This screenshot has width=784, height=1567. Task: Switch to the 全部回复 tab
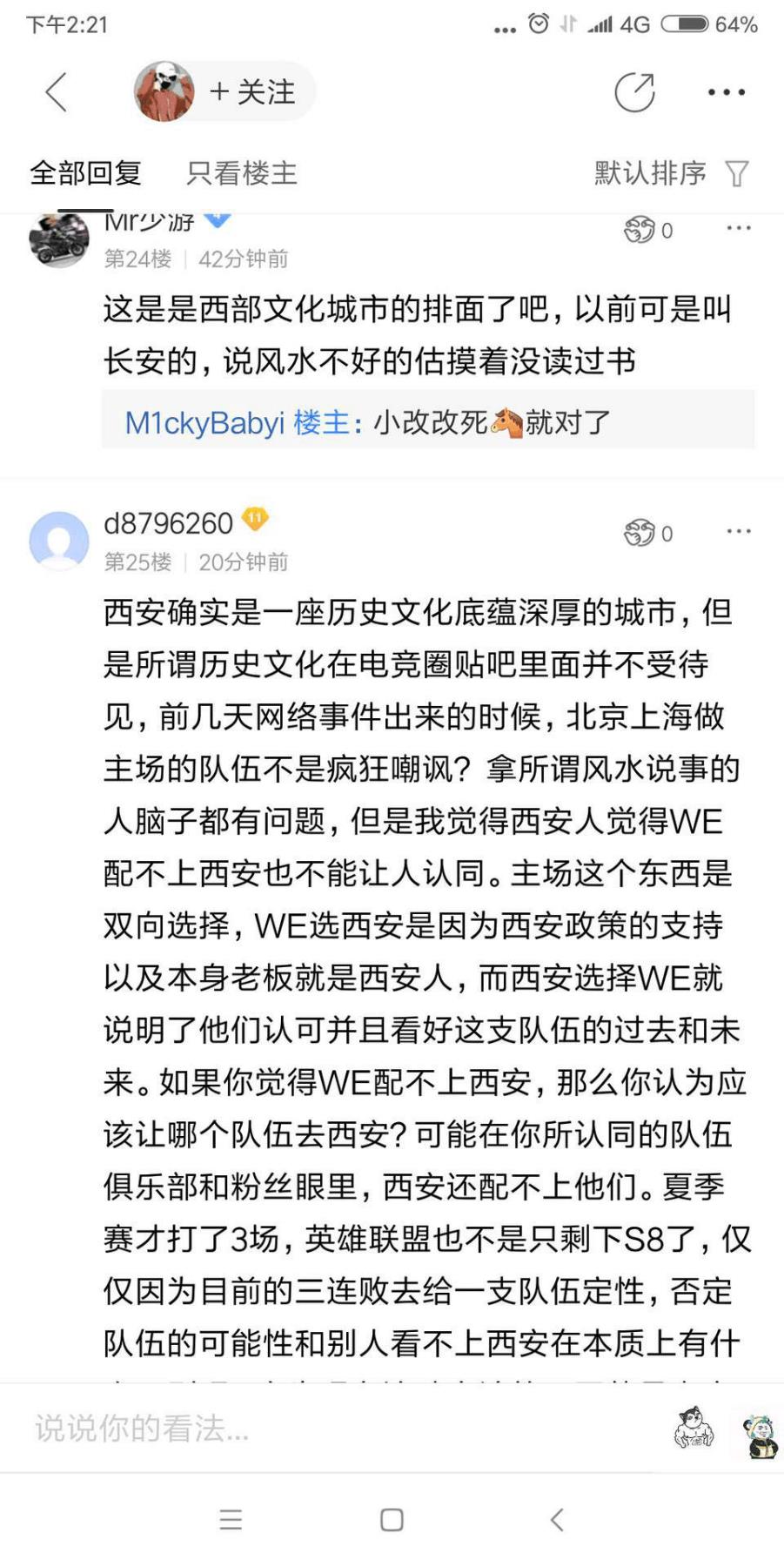[85, 173]
